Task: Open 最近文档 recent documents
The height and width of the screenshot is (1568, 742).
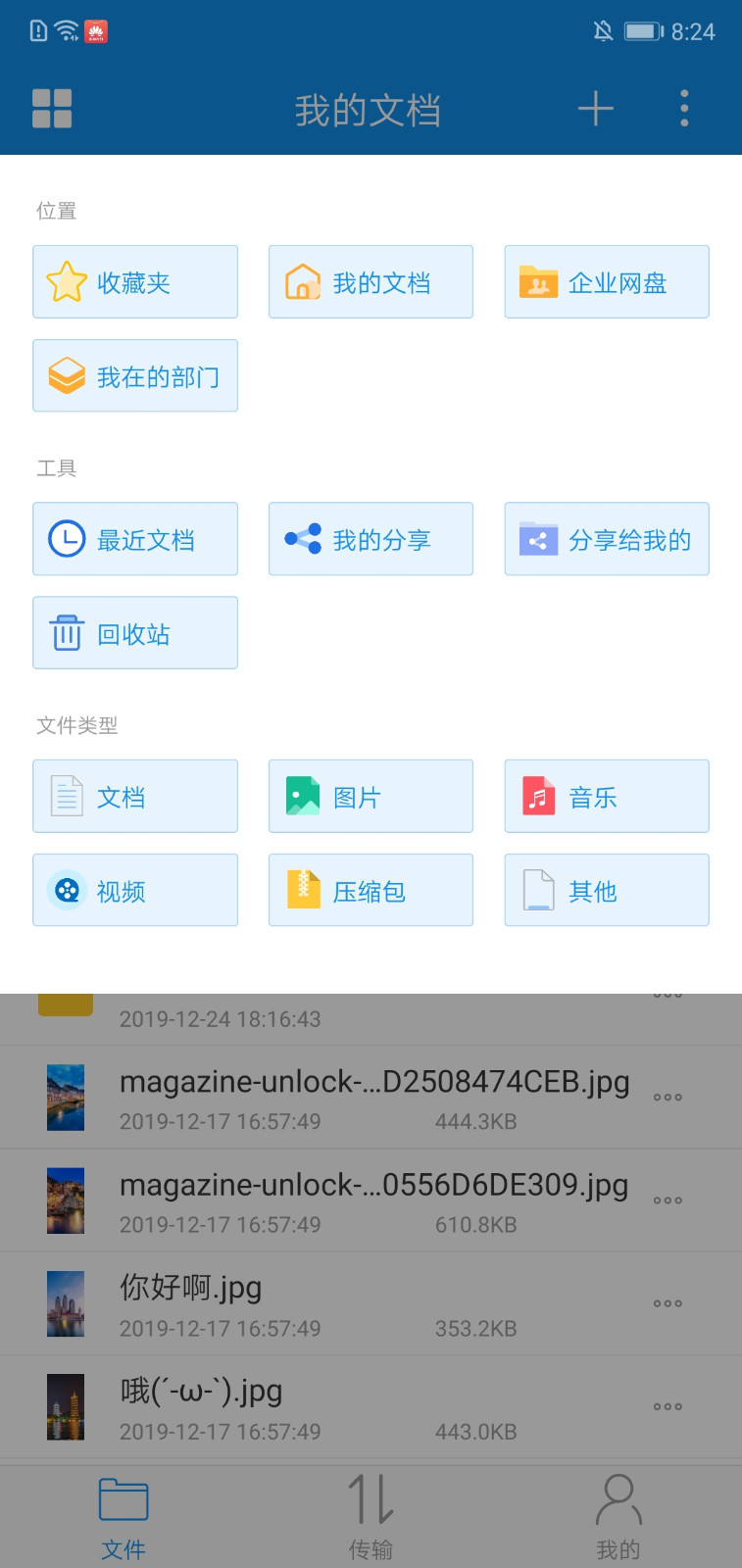Action: [x=135, y=539]
